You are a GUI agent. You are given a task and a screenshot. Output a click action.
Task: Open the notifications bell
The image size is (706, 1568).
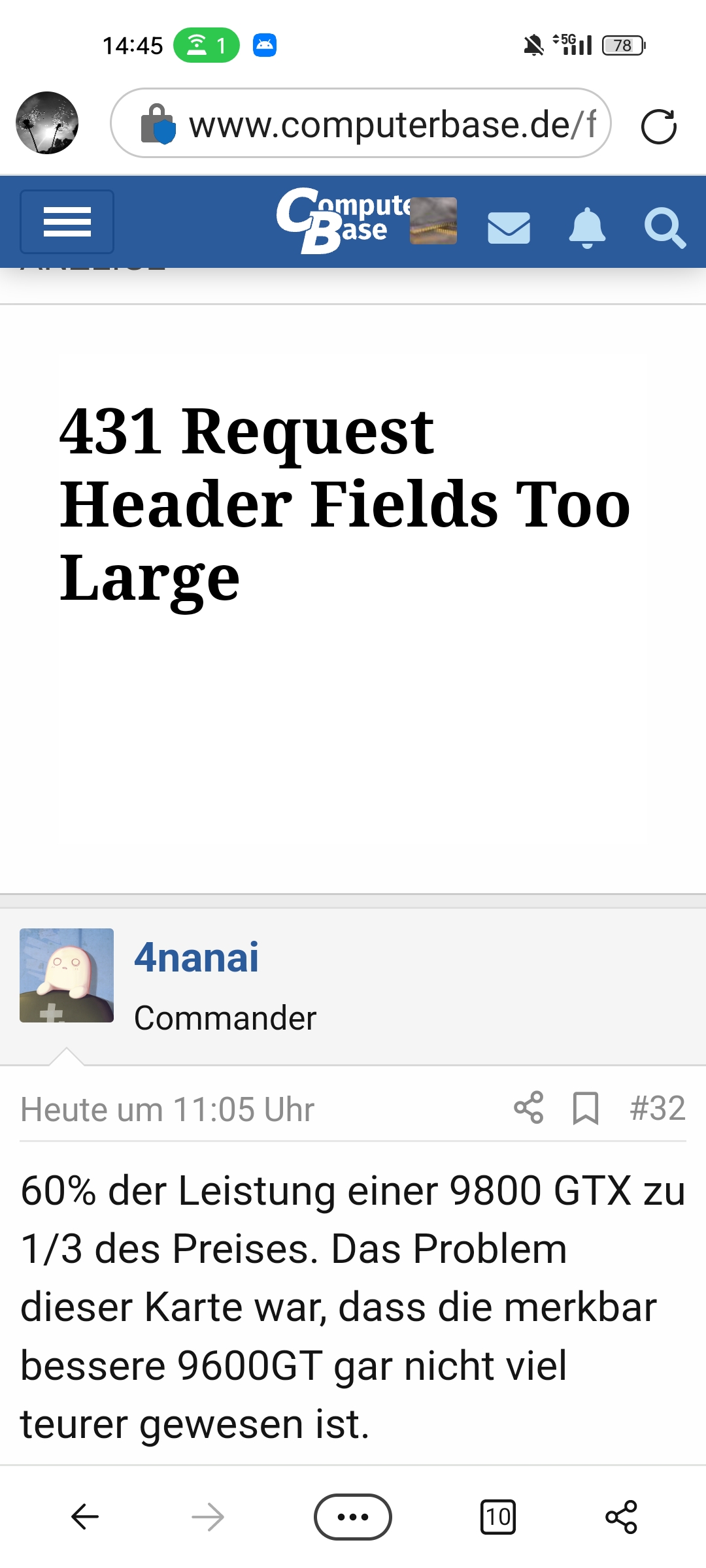tap(587, 227)
